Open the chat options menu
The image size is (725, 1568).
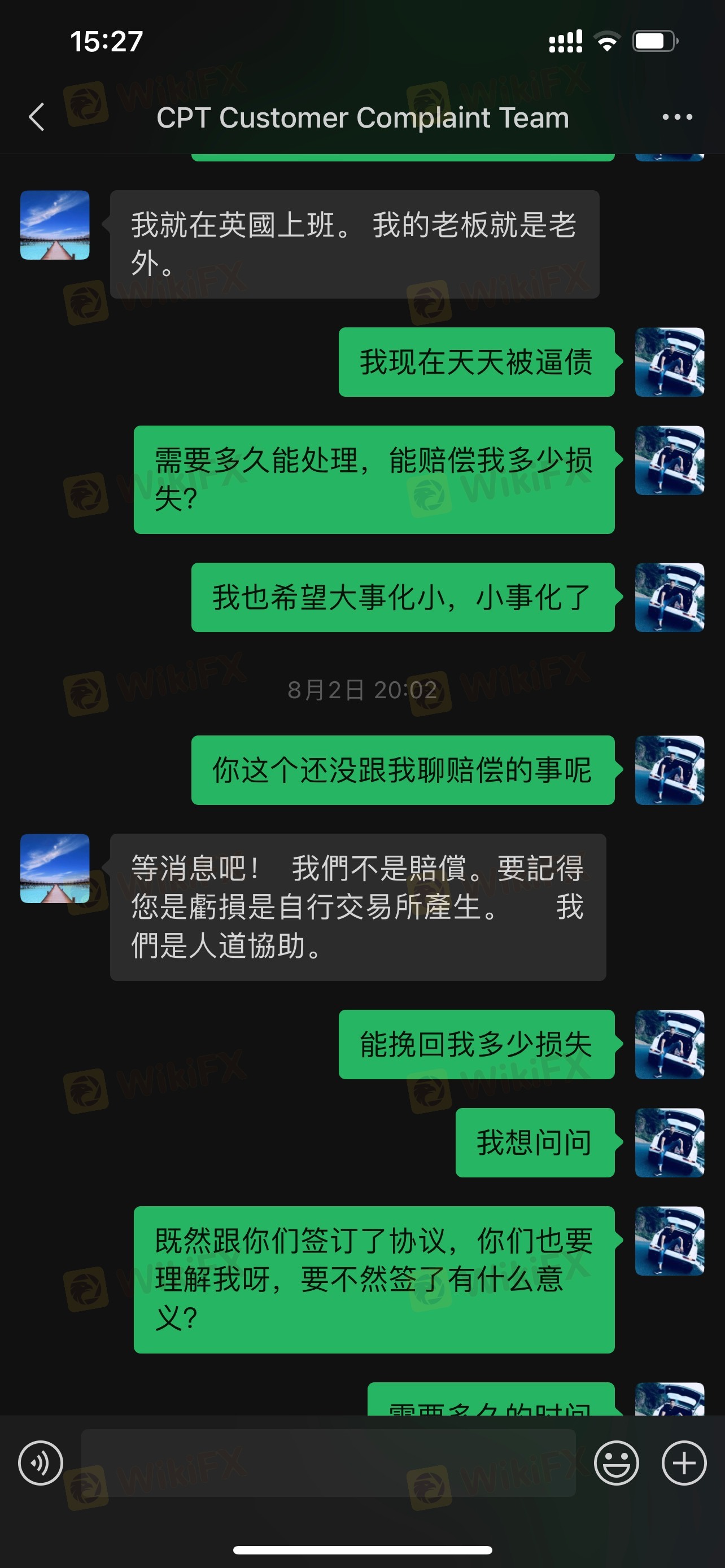677,117
